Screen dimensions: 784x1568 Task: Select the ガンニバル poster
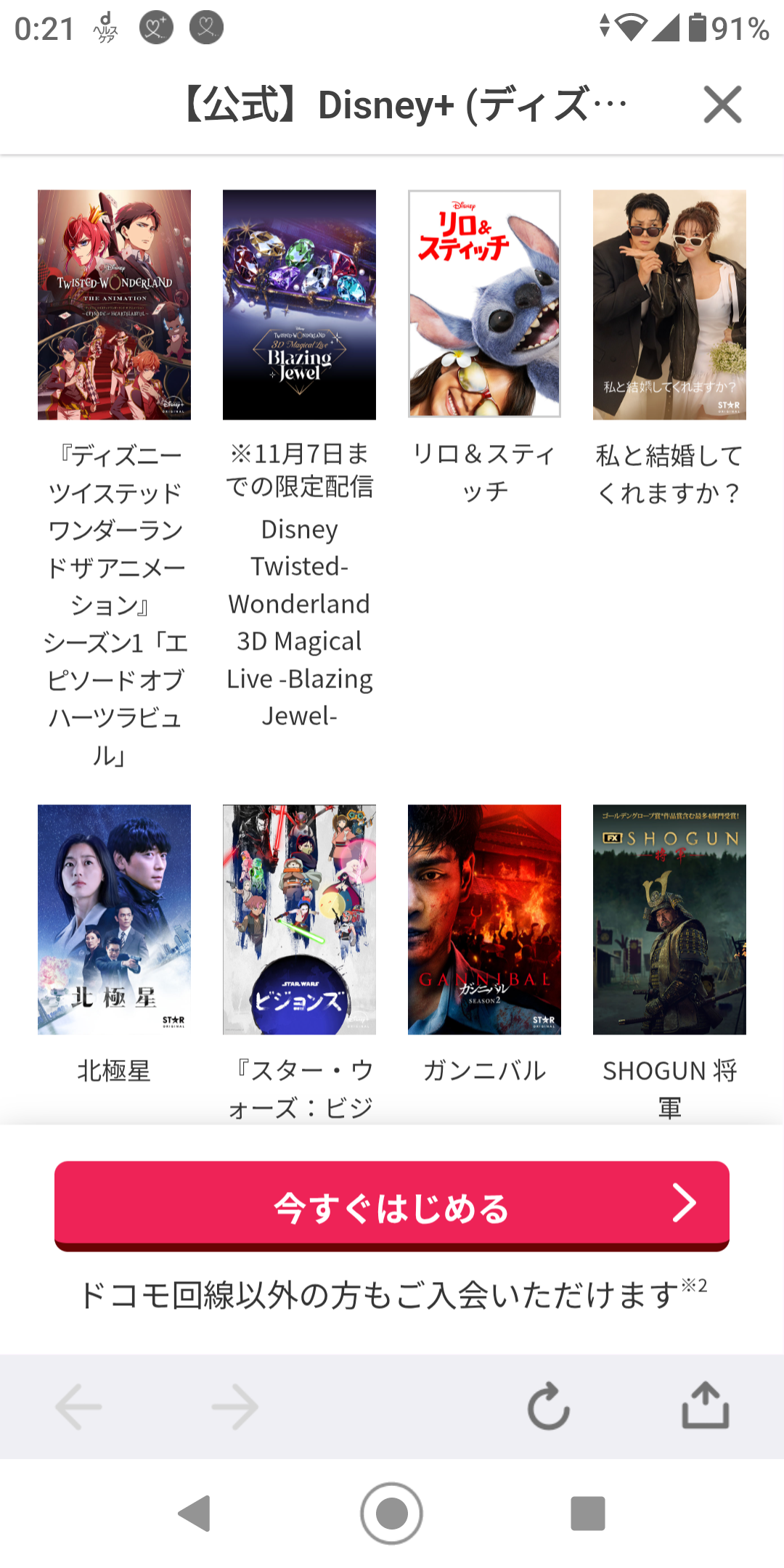point(484,919)
